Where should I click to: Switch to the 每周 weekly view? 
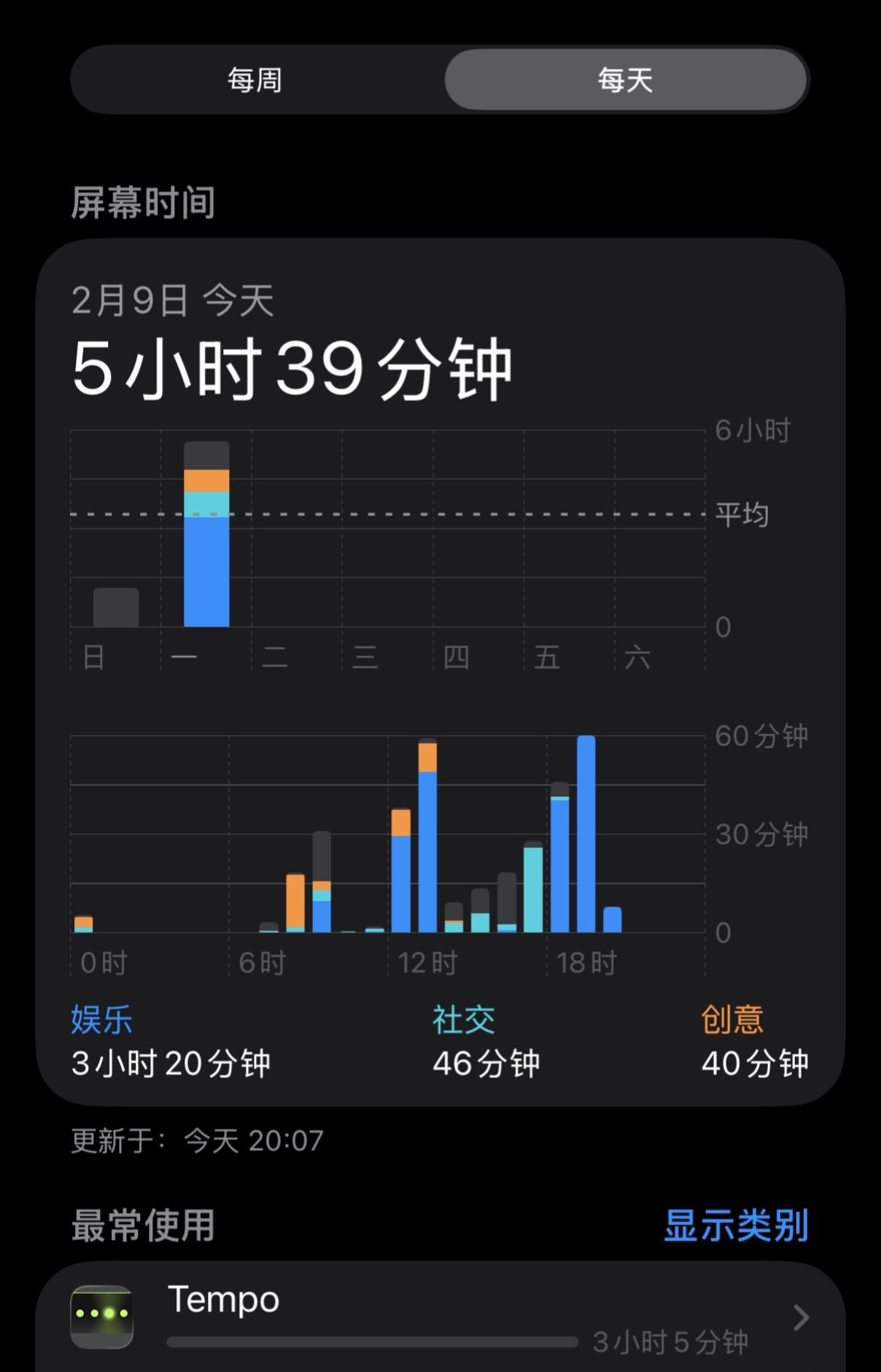point(255,79)
